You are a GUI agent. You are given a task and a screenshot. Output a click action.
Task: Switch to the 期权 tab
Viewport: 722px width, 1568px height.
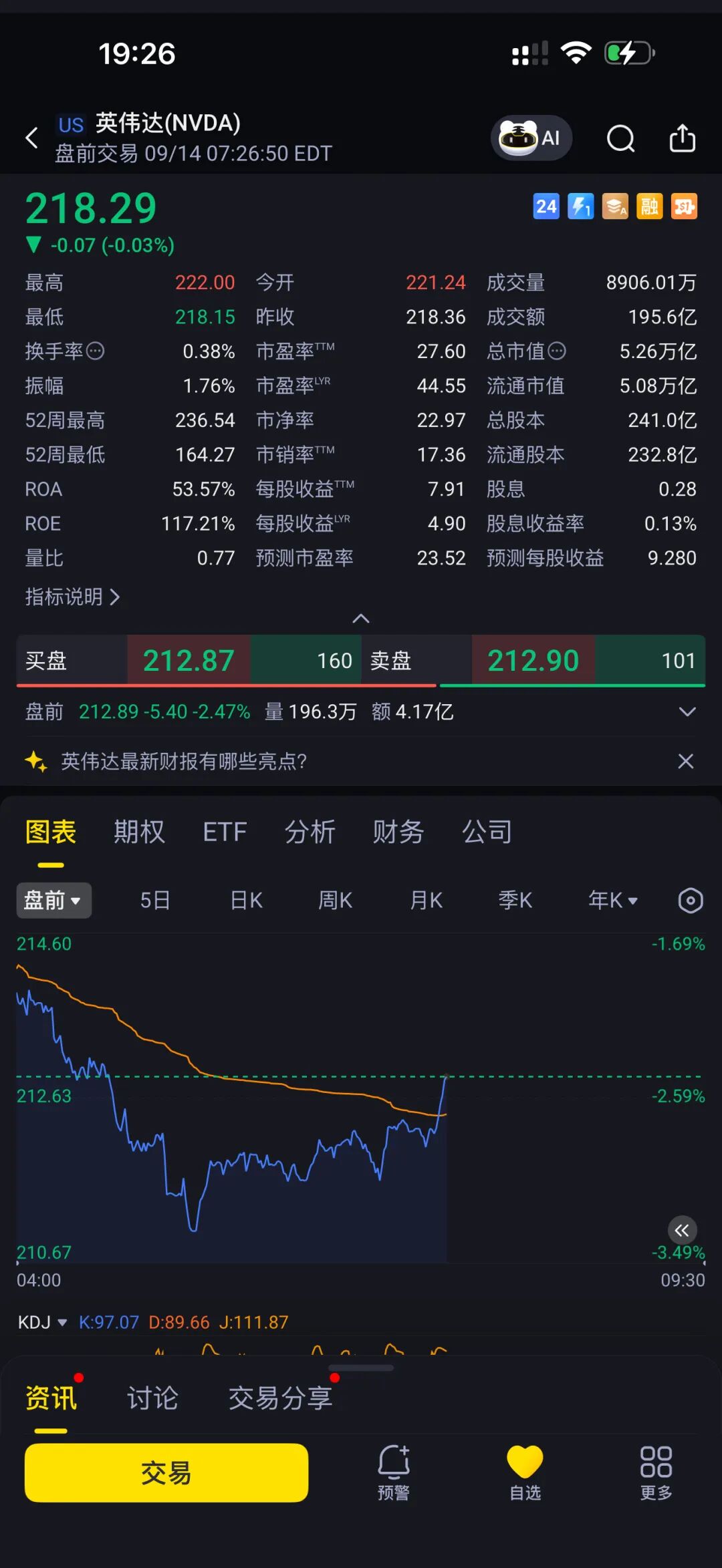pyautogui.click(x=139, y=832)
